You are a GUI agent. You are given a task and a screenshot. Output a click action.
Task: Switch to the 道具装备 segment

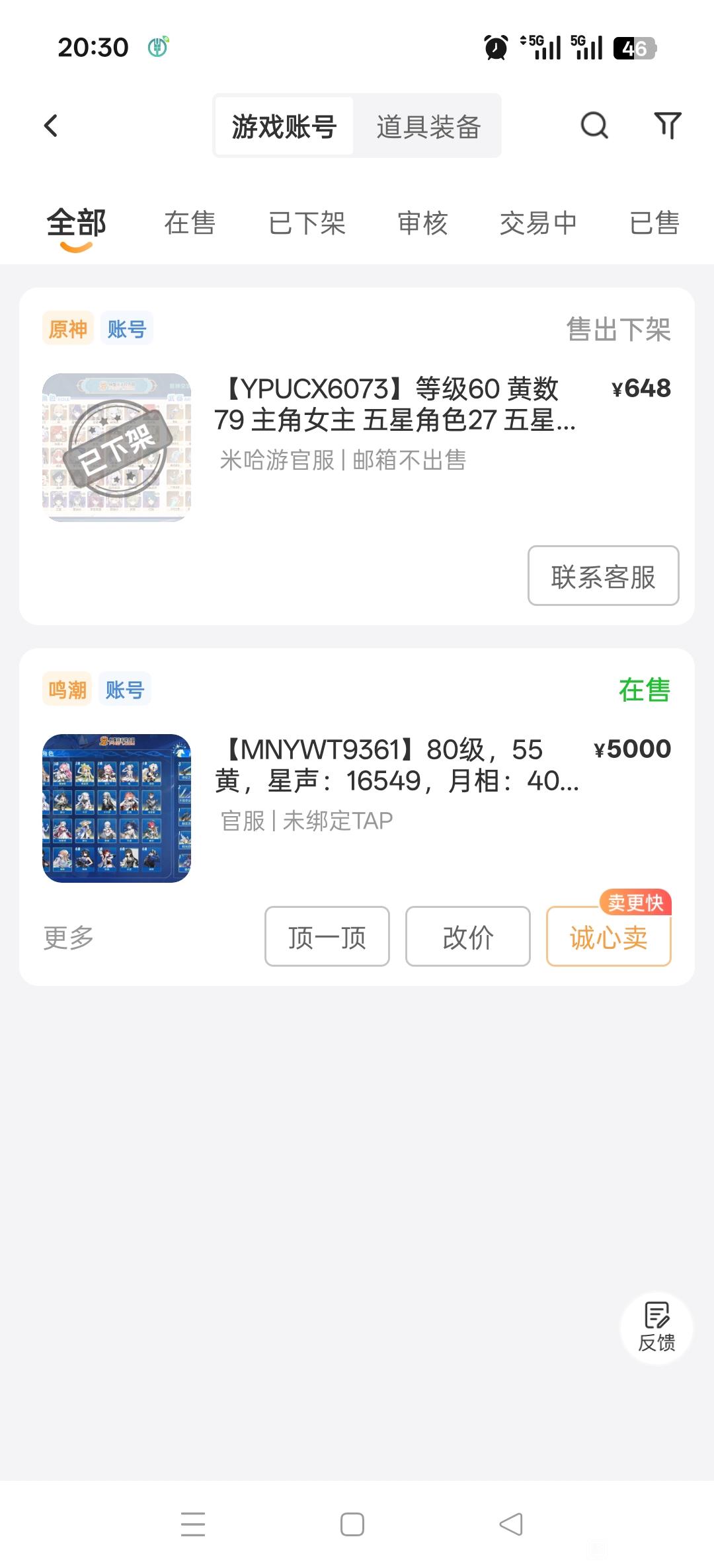point(428,126)
